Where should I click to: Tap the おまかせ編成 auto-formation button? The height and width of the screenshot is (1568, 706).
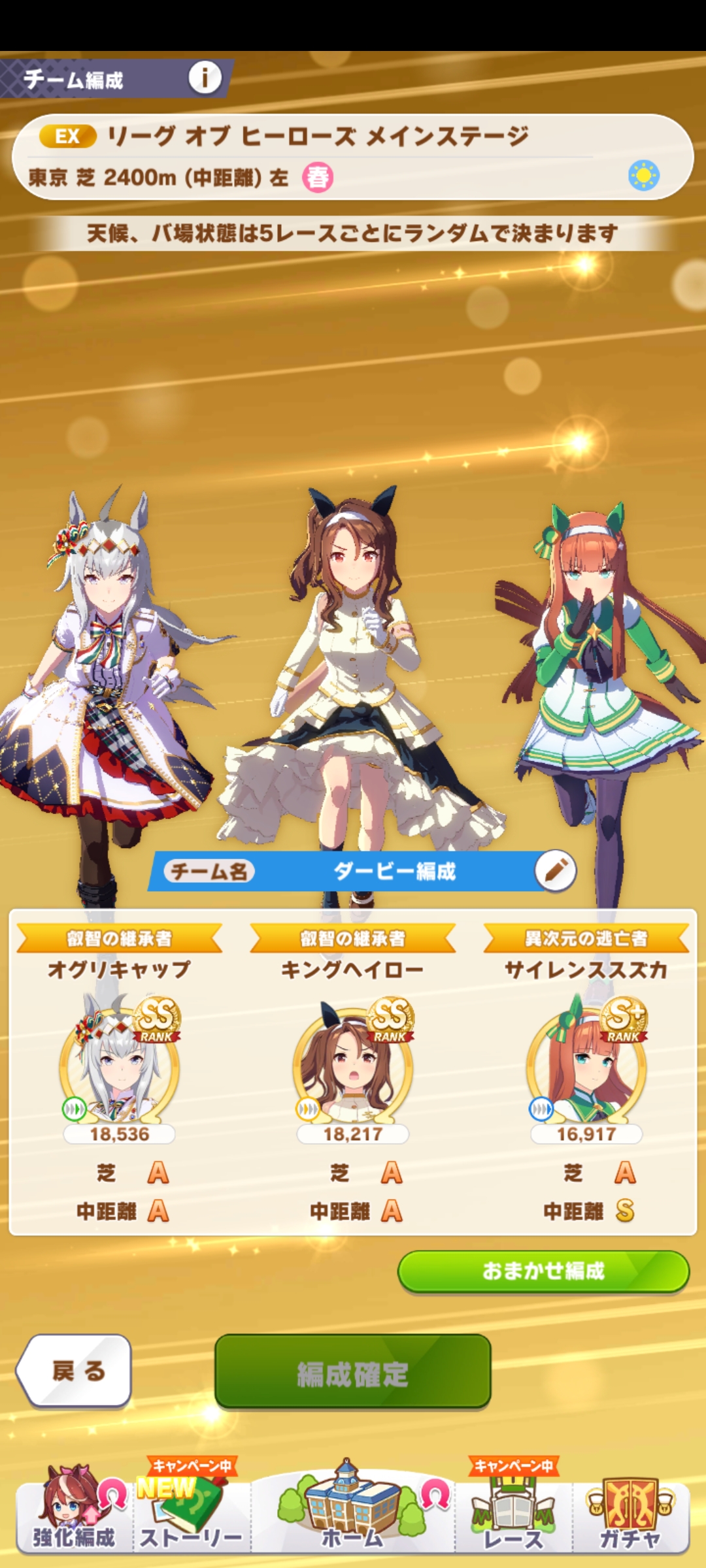pyautogui.click(x=543, y=1271)
